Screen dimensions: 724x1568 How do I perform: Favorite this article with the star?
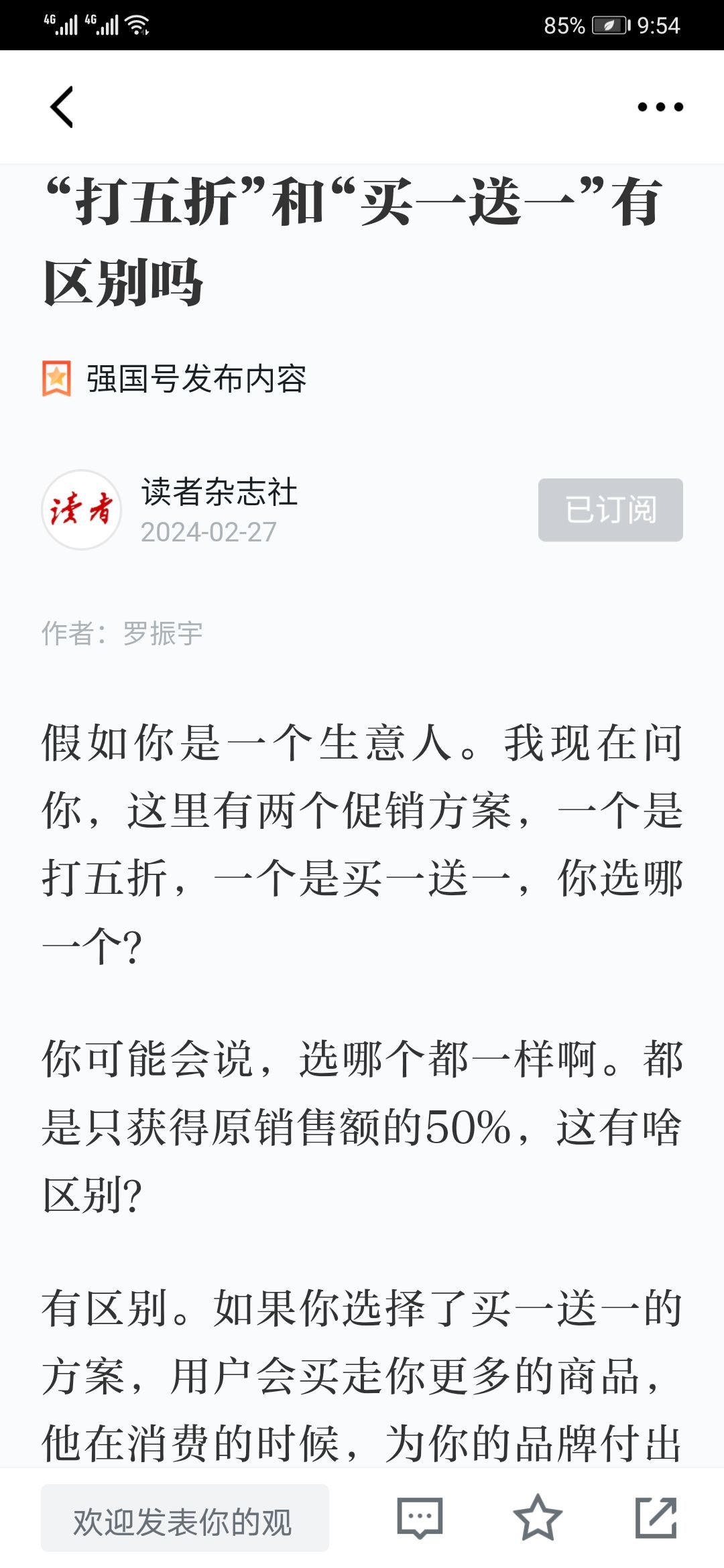[538, 1518]
